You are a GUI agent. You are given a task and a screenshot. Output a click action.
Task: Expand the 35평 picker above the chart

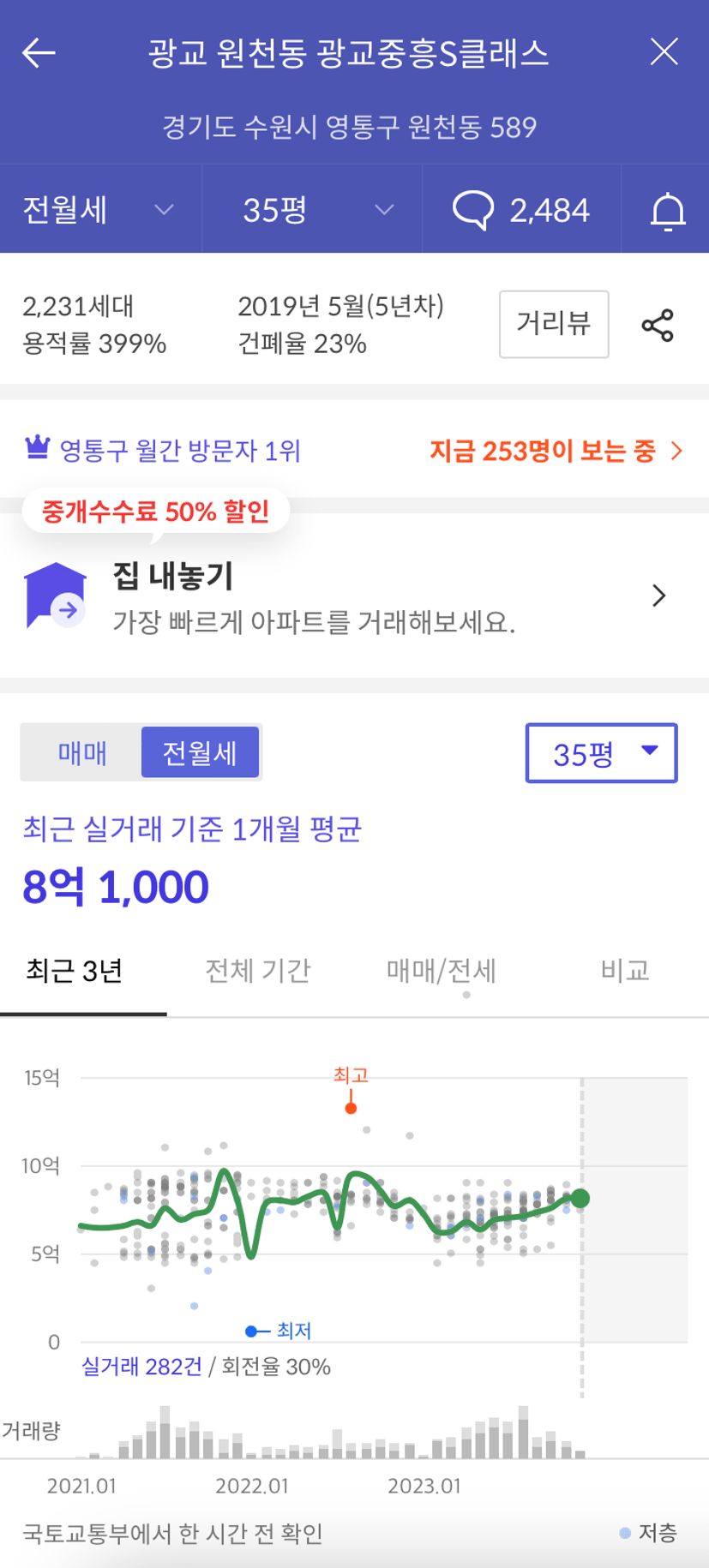coord(601,753)
